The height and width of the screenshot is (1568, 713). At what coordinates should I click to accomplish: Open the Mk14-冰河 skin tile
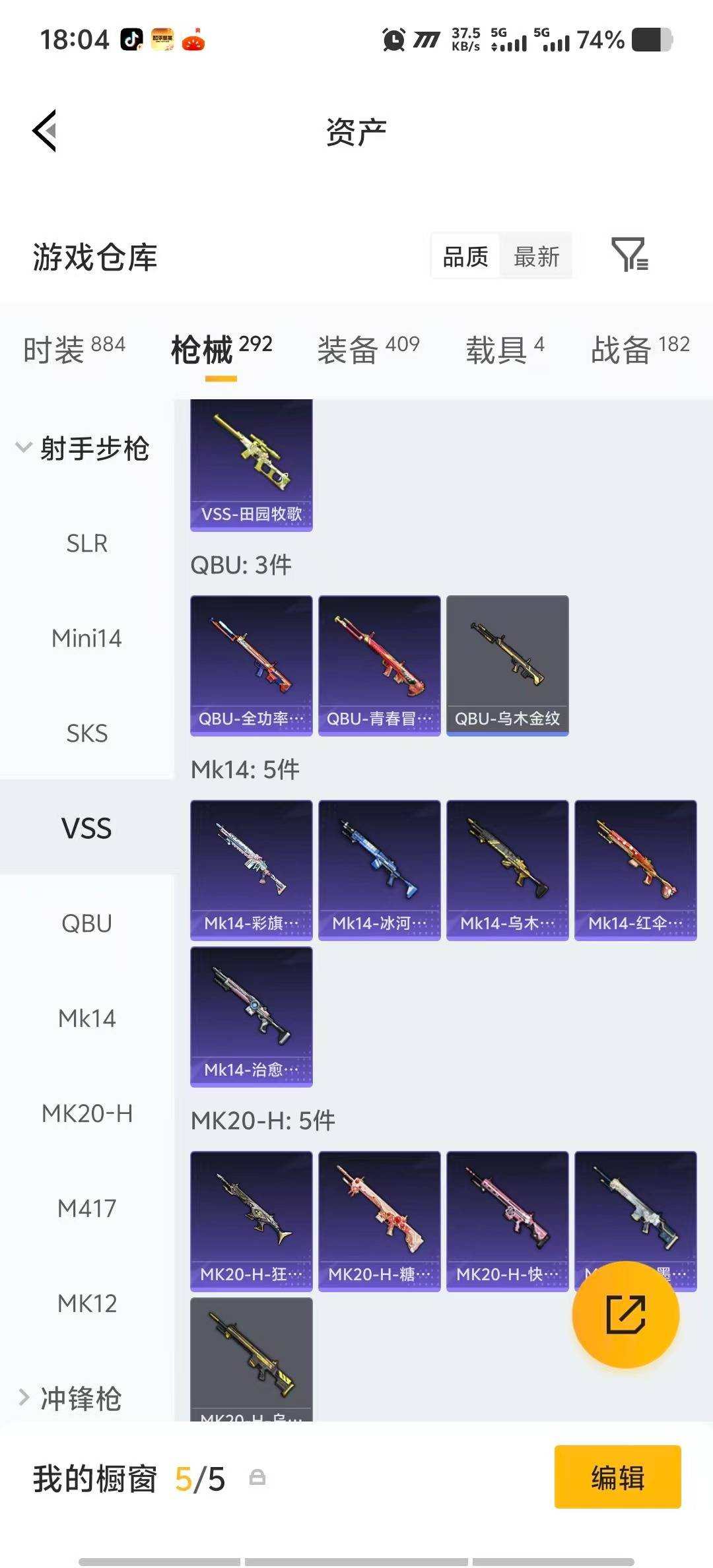pos(379,869)
